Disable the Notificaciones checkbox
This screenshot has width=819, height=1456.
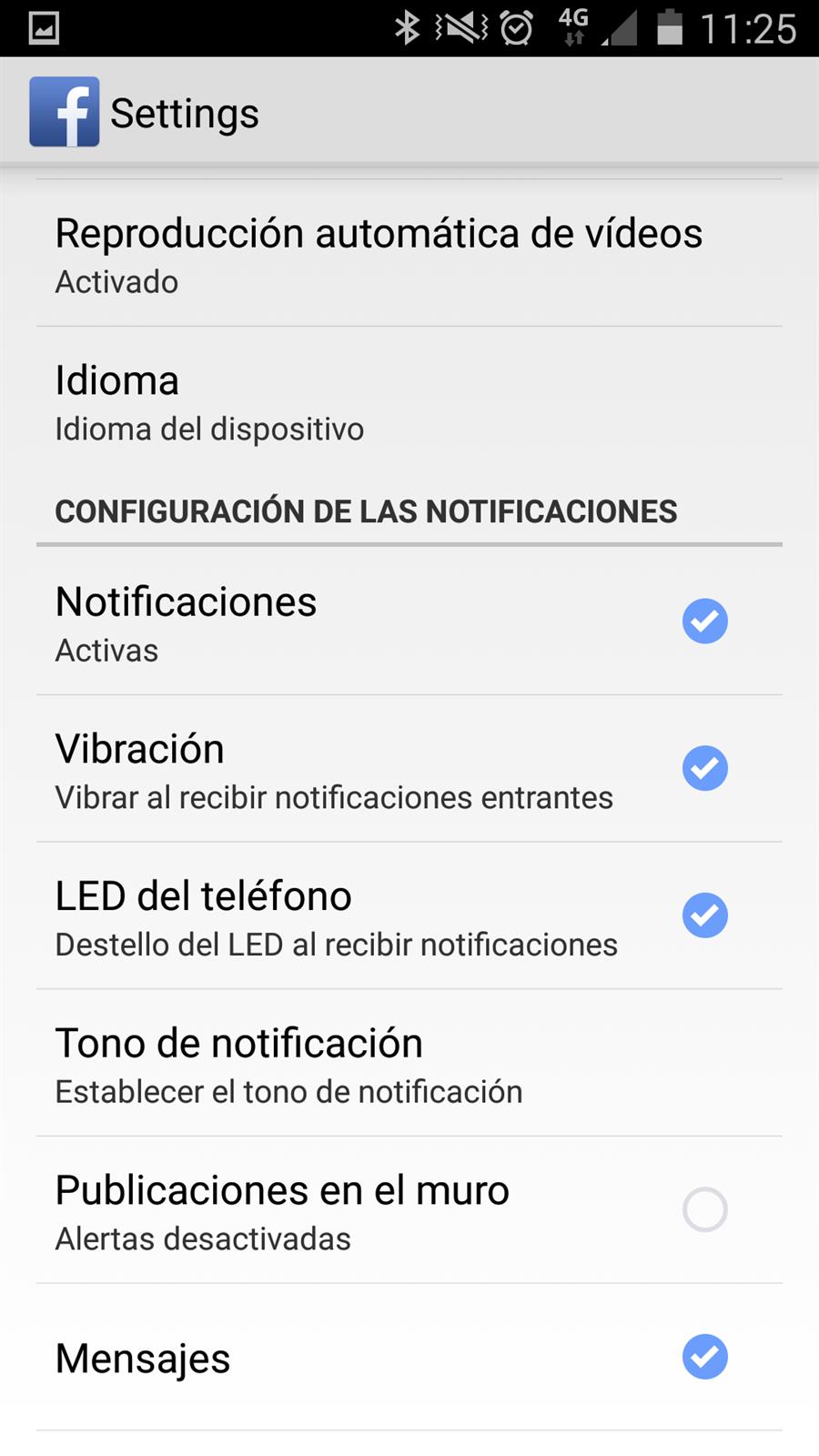[x=704, y=622]
